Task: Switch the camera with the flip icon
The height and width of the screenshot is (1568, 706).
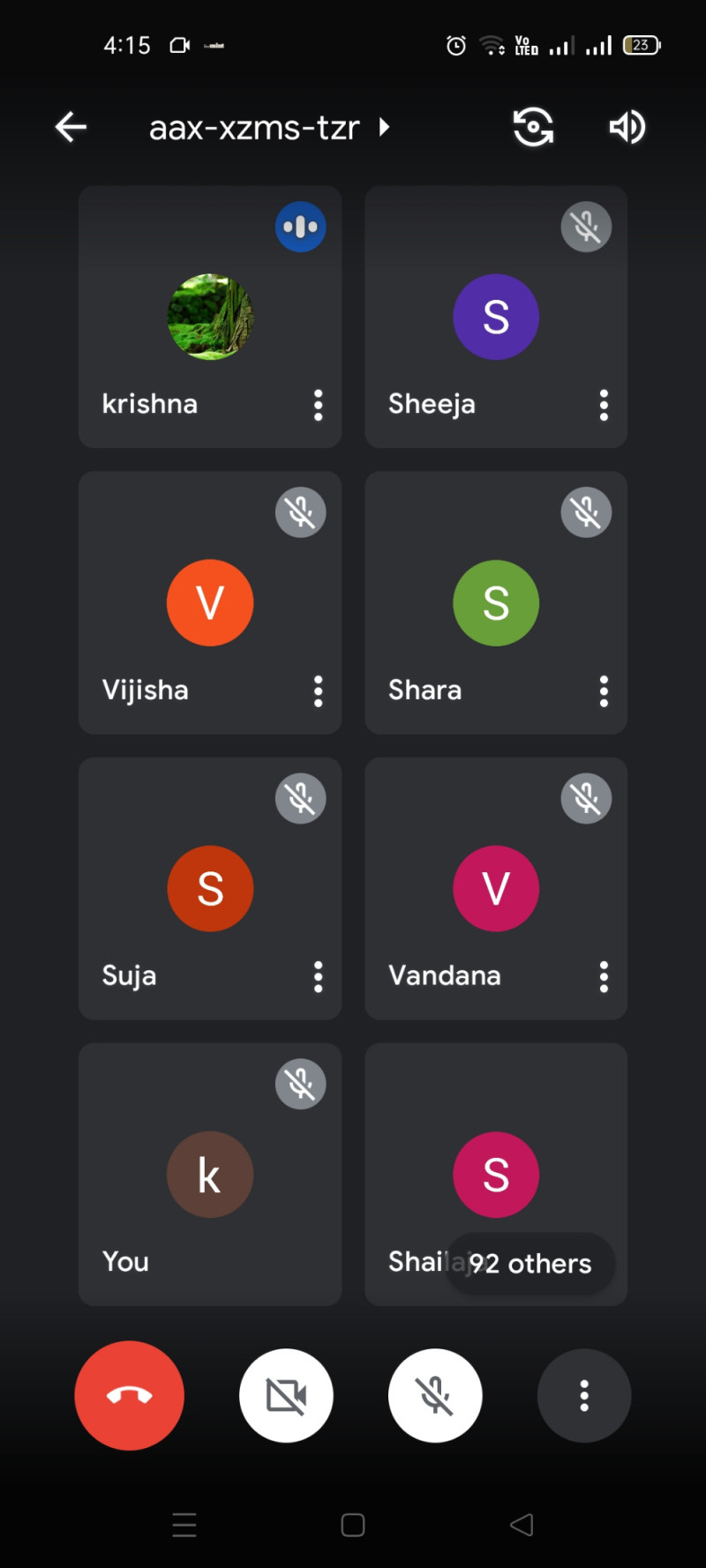Action: 534,127
